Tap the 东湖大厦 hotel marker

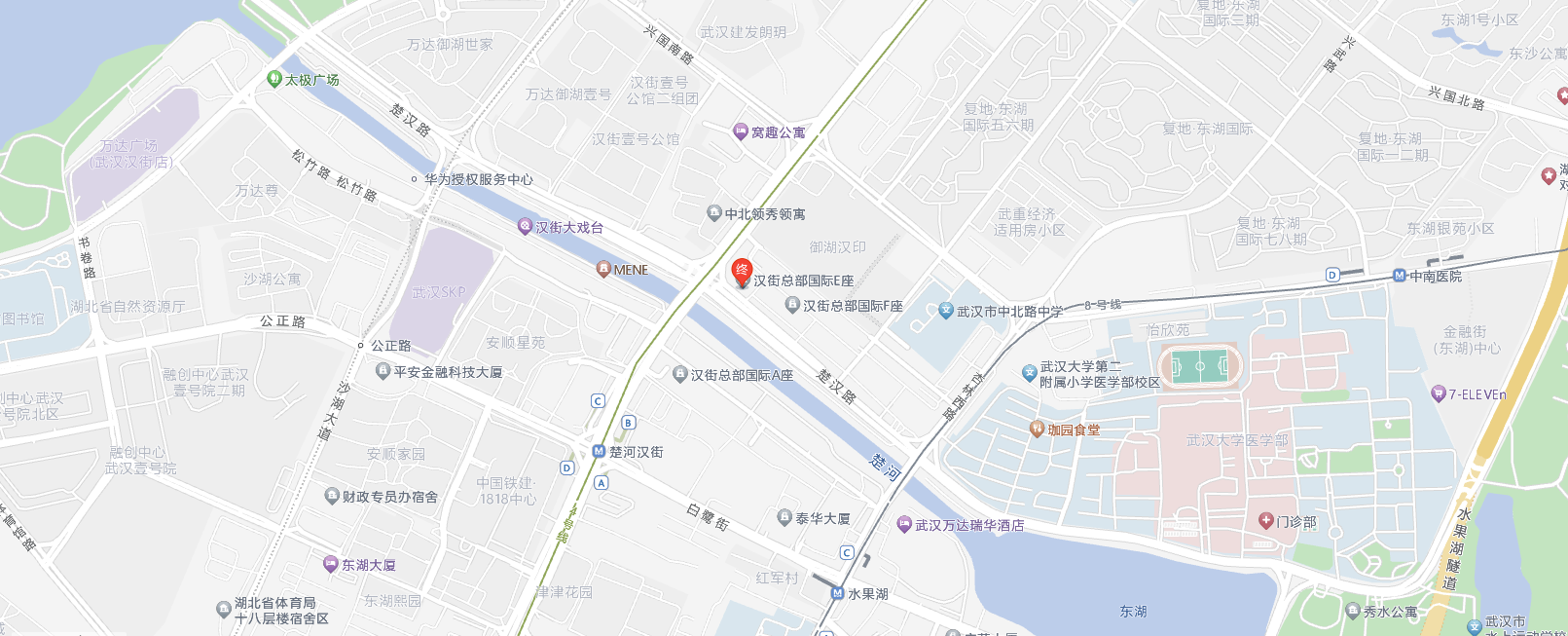[x=331, y=565]
